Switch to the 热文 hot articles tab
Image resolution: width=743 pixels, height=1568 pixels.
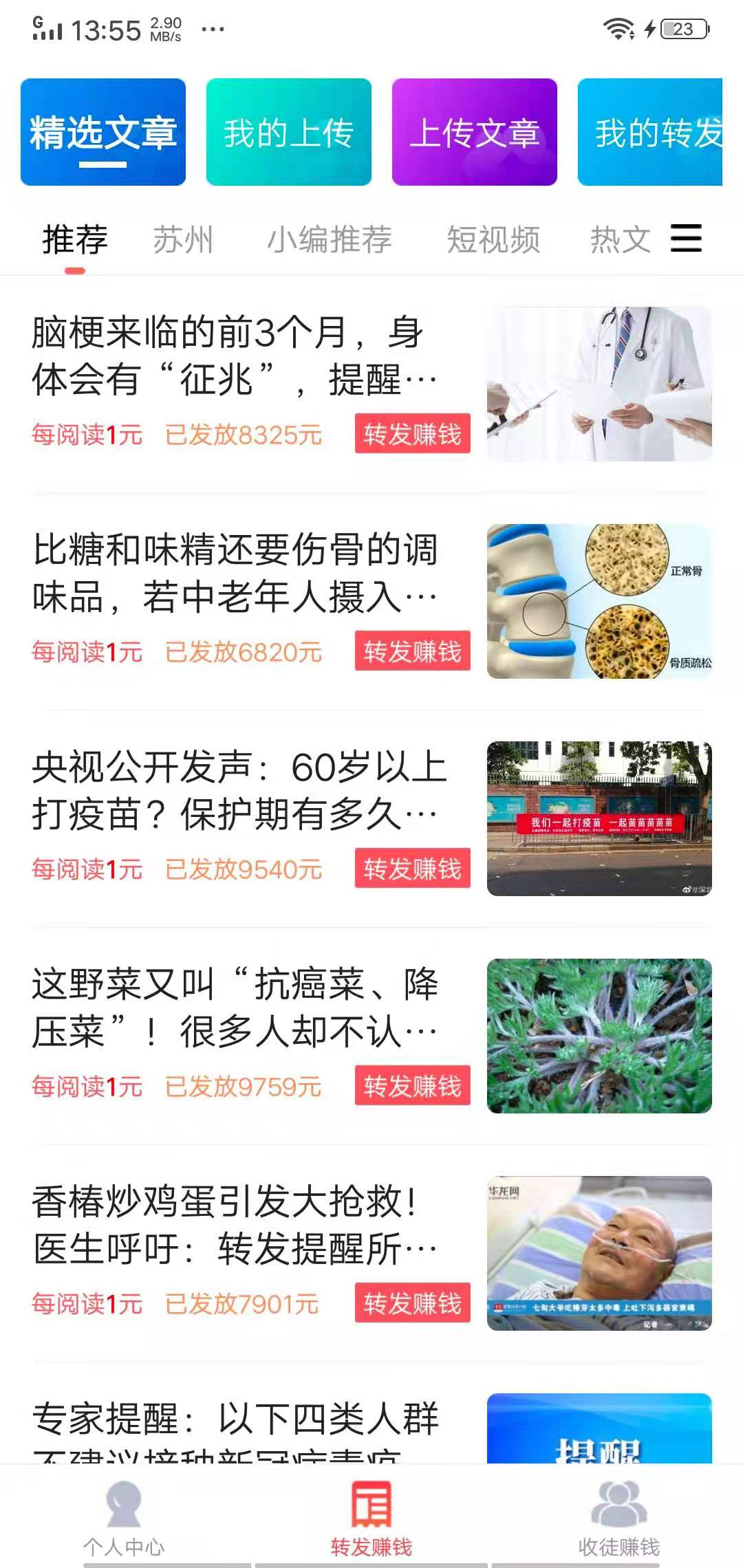[x=620, y=240]
